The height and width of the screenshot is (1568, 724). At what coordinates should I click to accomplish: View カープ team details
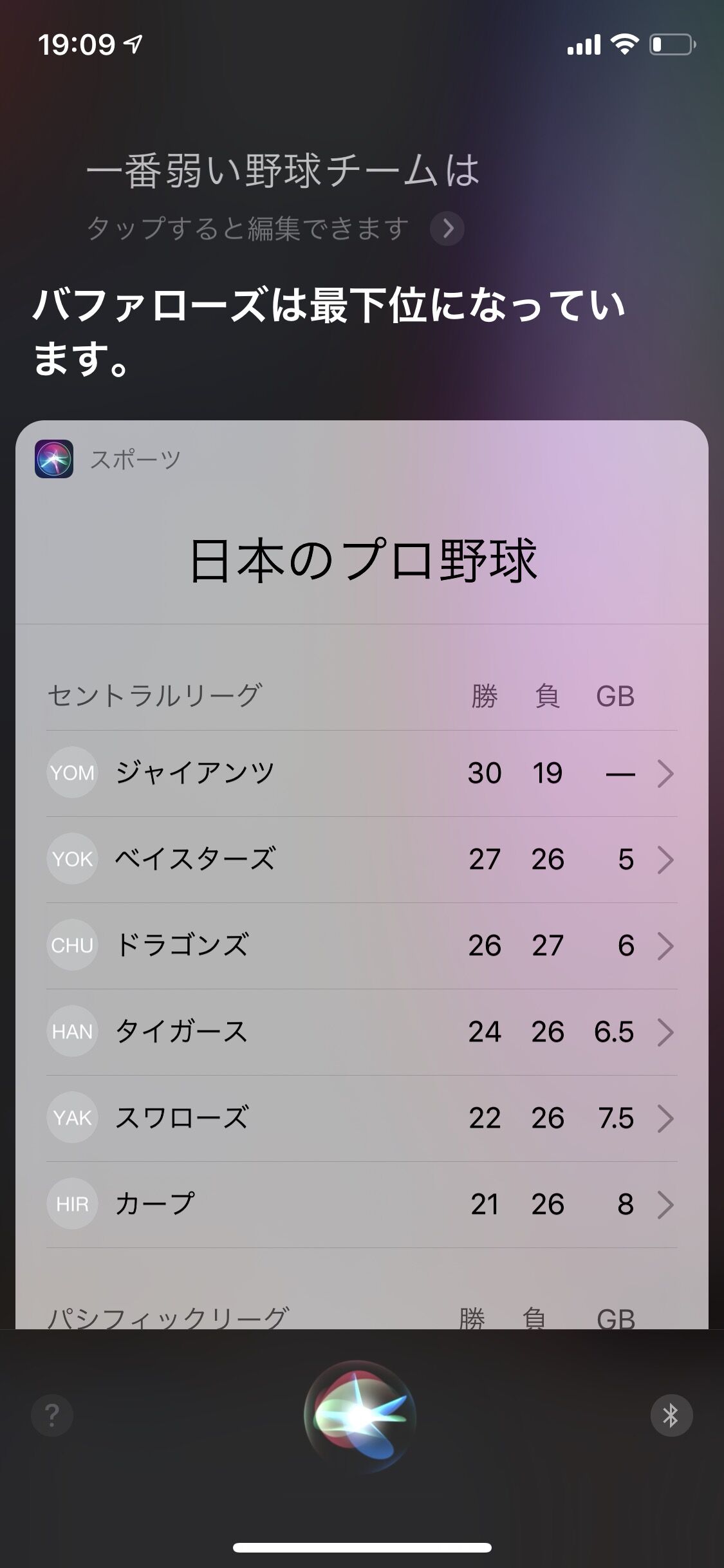point(361,1204)
